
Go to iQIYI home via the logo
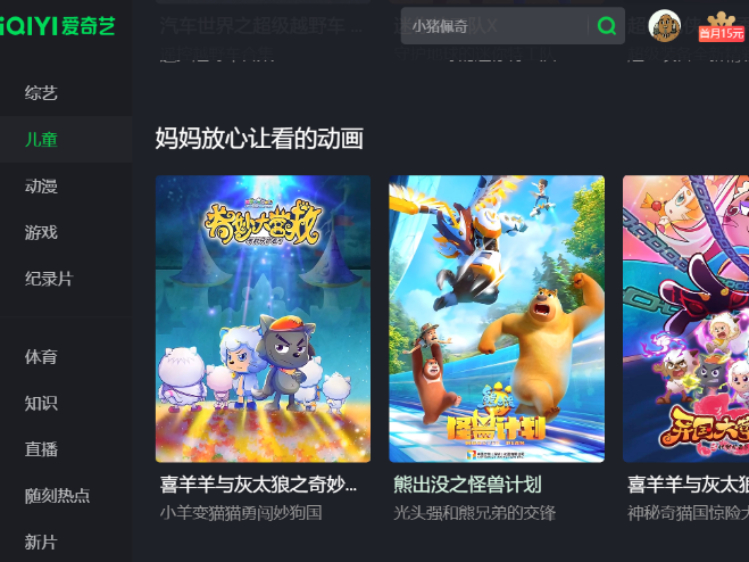[57, 26]
